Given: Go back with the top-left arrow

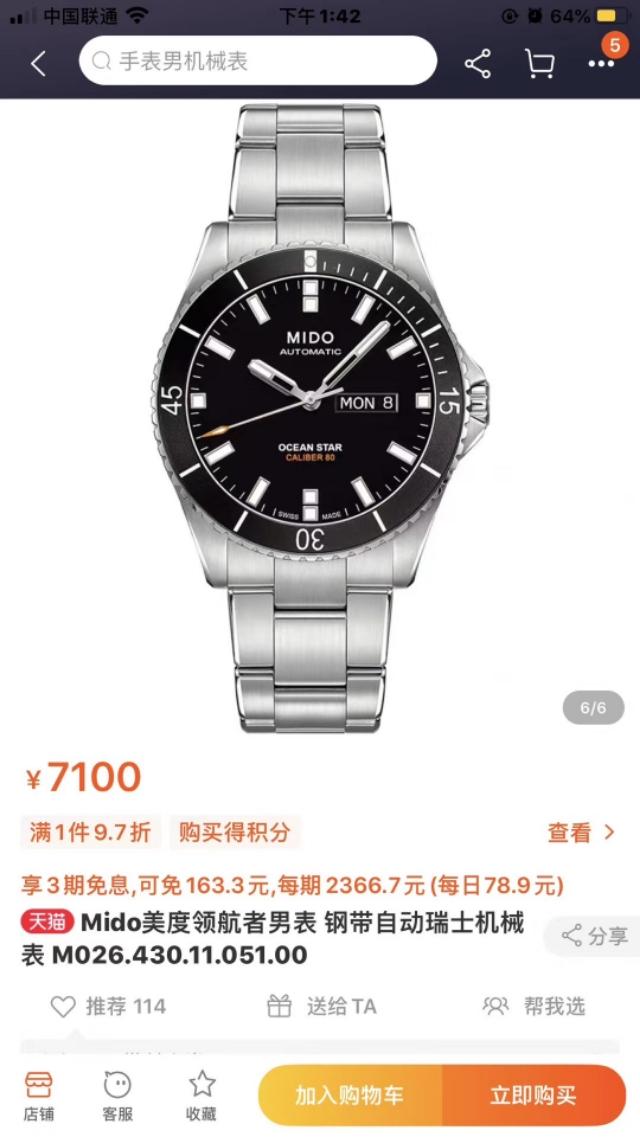Looking at the screenshot, I should tap(38, 64).
